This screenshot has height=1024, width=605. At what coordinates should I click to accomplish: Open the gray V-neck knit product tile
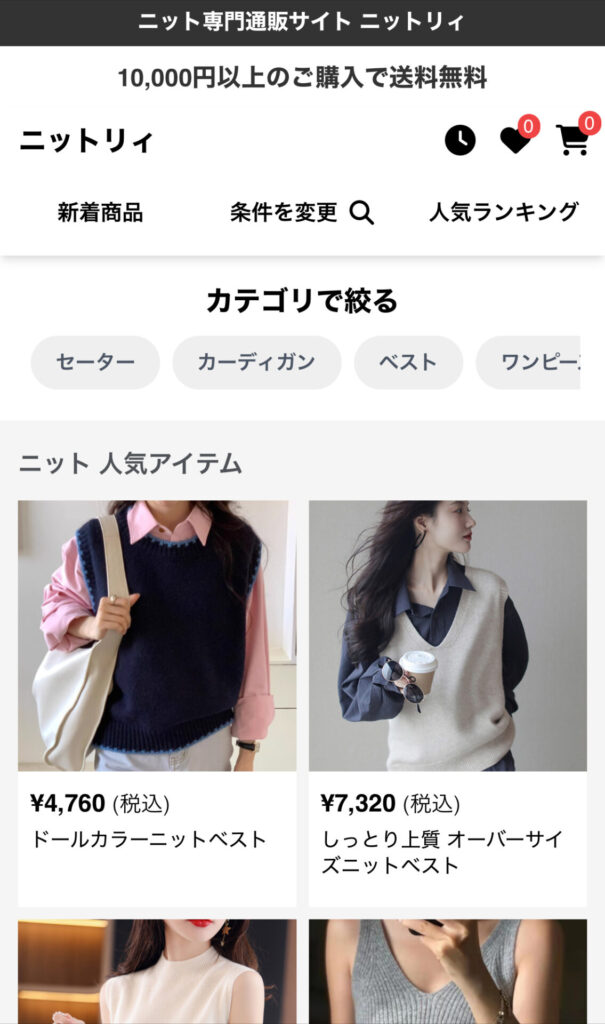tap(447, 972)
